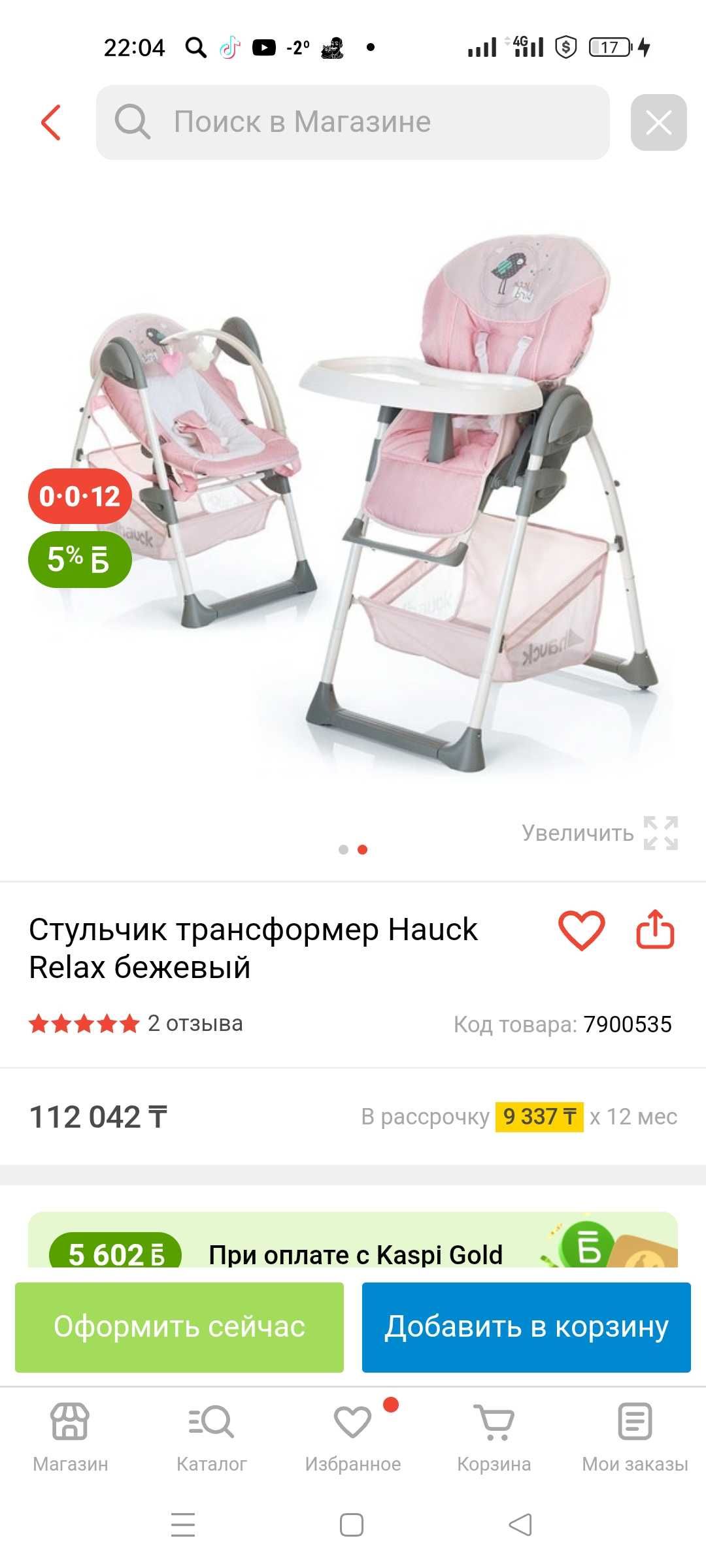This screenshot has width=706, height=1568.
Task: Go back using the red arrow
Action: coord(51,122)
